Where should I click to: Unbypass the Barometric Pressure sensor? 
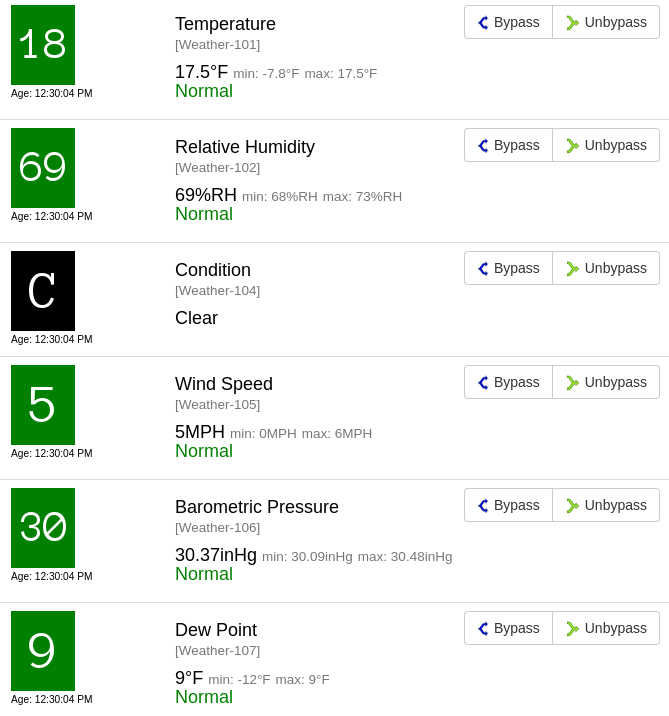[606, 505]
